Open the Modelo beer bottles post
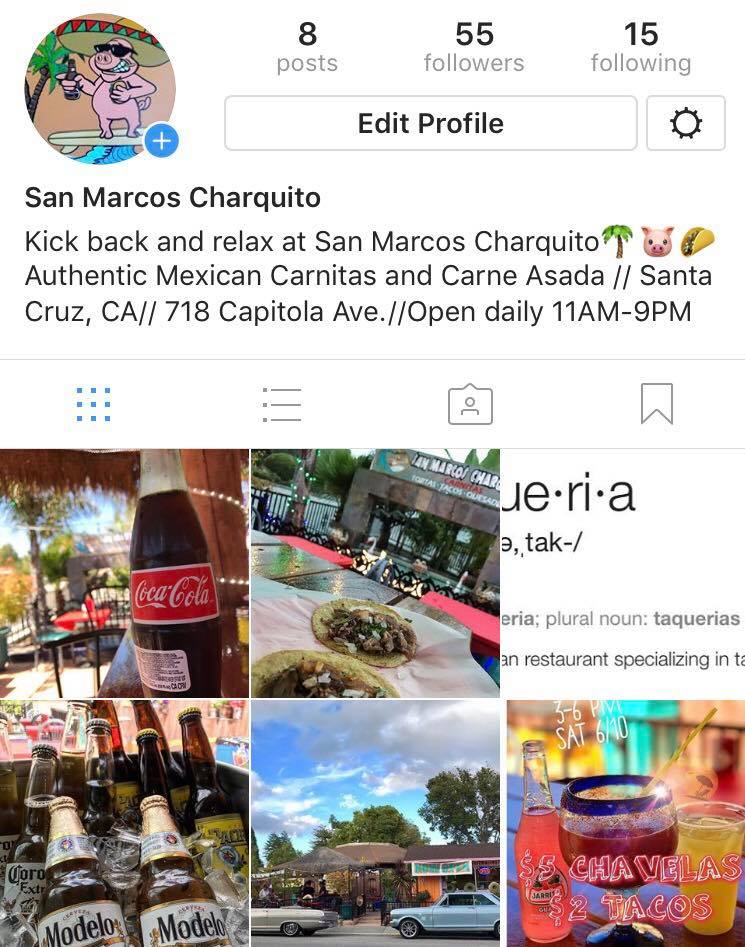This screenshot has height=947, width=745. tap(124, 823)
